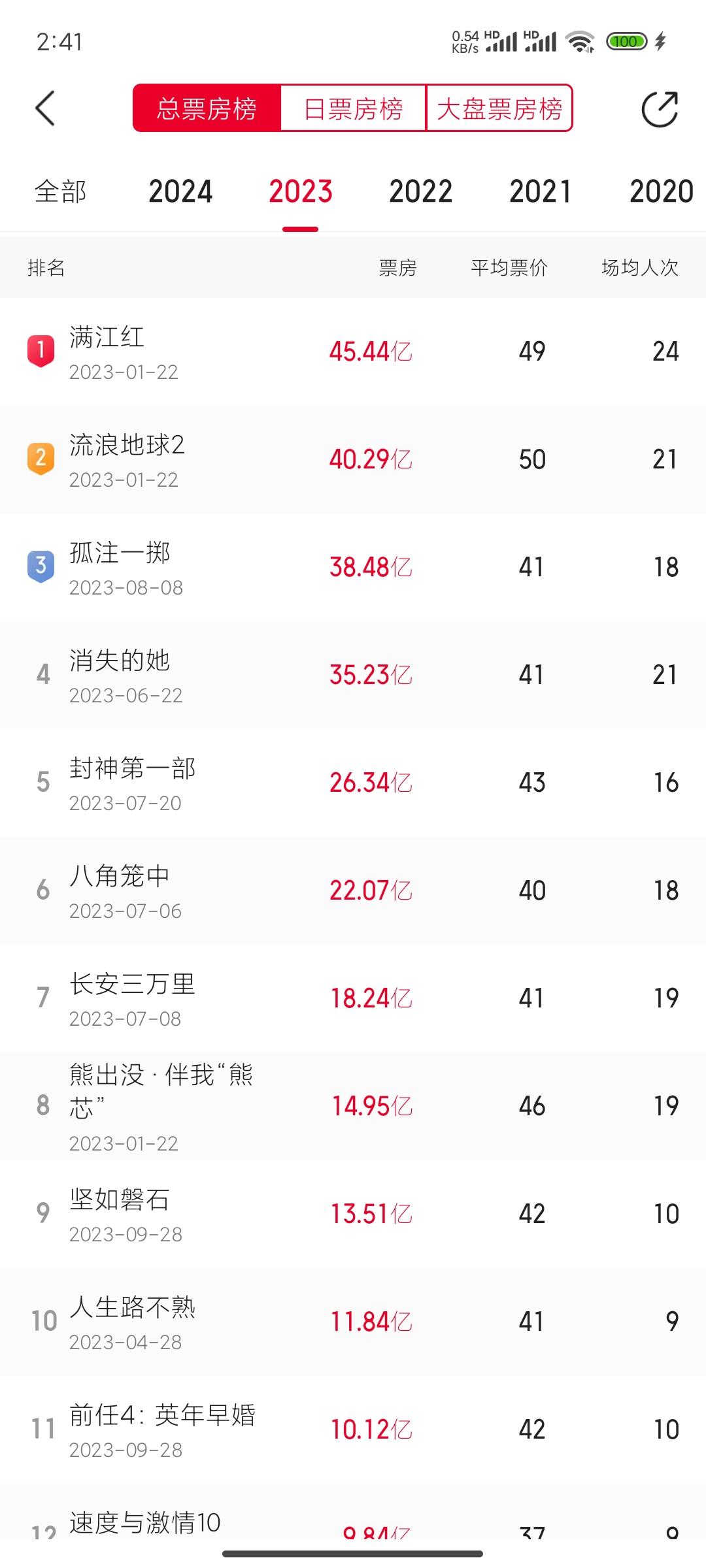Open the movie 流浪地球2

point(127,446)
